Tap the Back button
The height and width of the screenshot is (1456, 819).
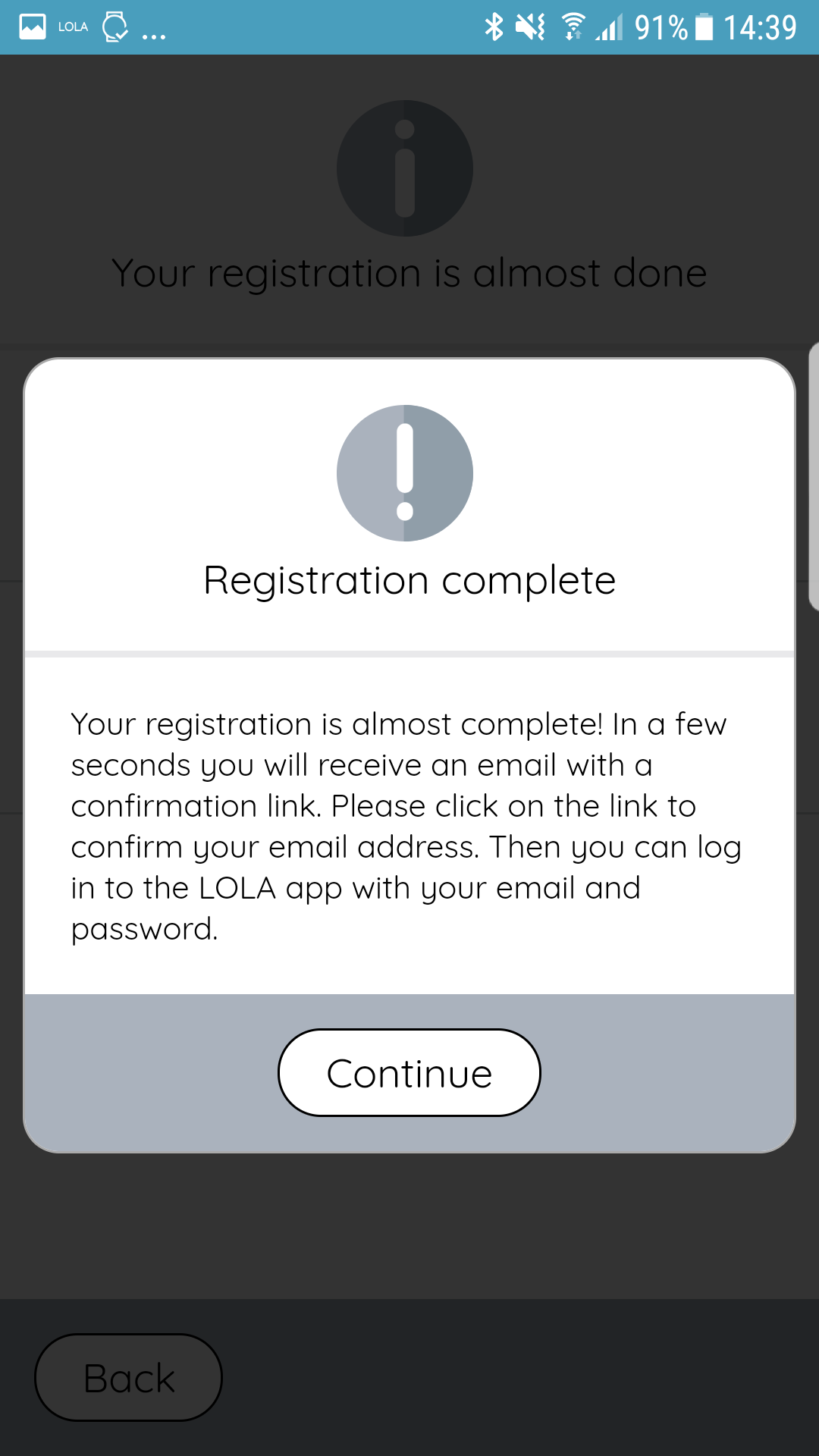click(128, 1377)
